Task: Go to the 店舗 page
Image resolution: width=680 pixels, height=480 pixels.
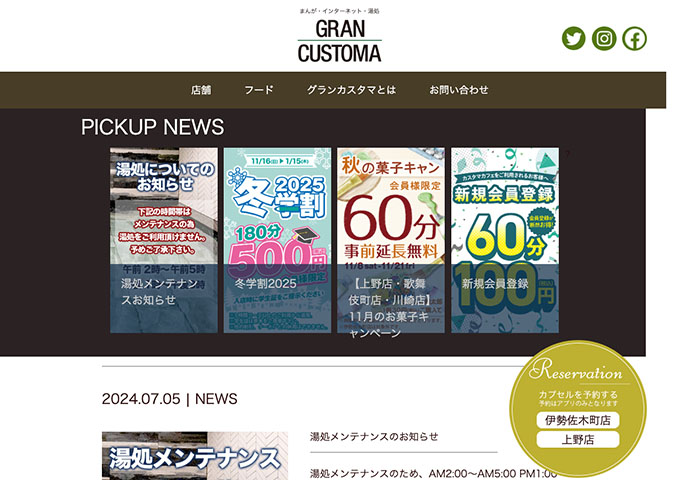Action: click(201, 90)
